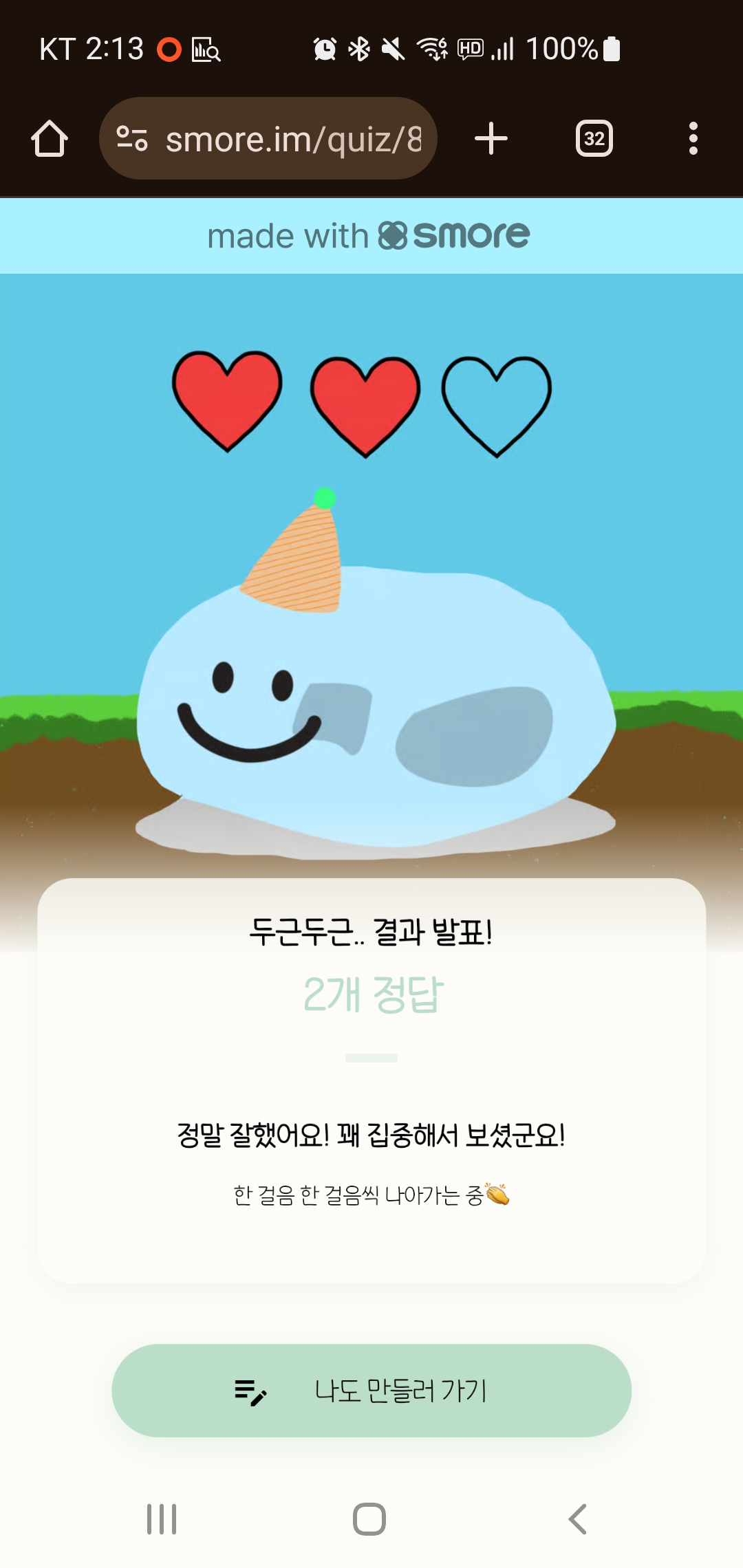Image resolution: width=743 pixels, height=1568 pixels.
Task: Show the 32 open tabs
Action: point(594,139)
